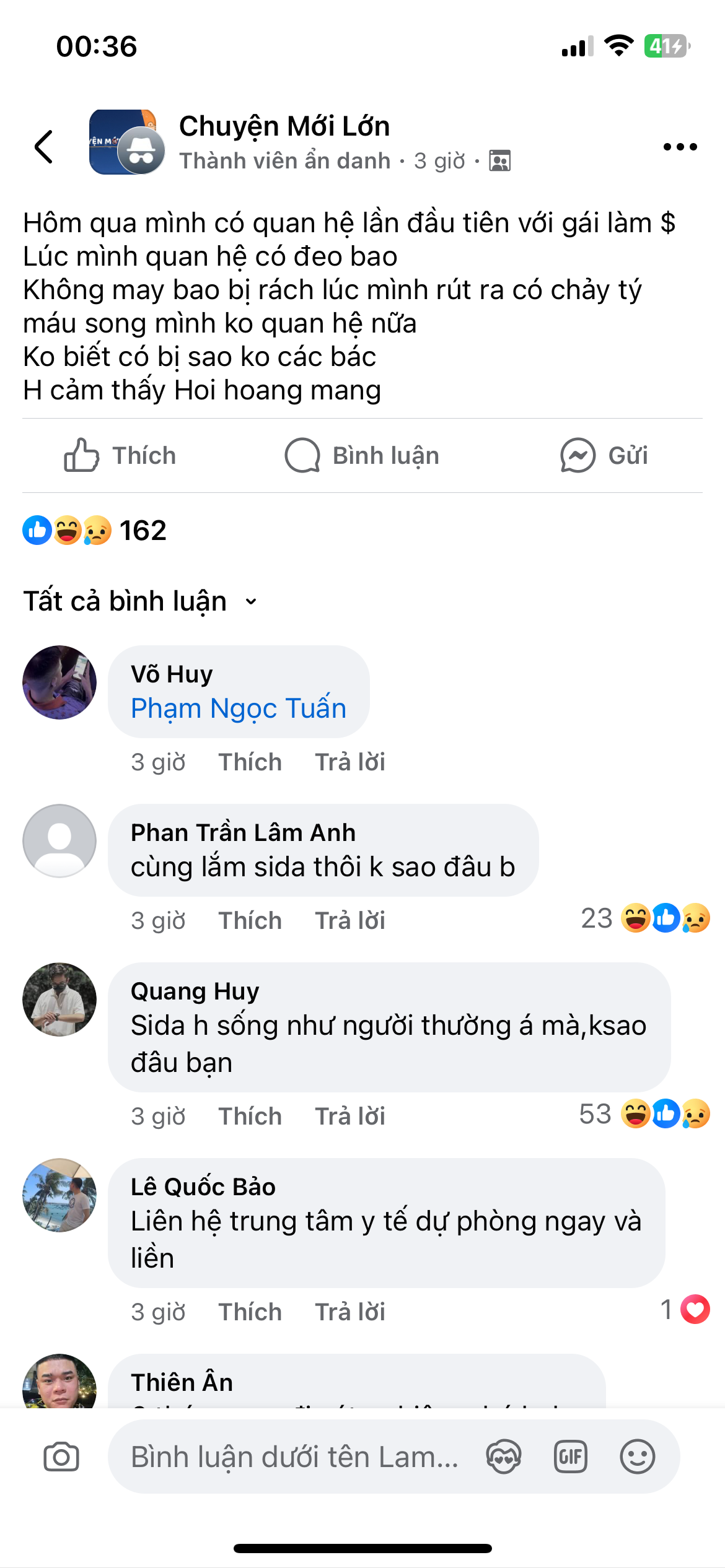Go back using the back arrow

click(44, 147)
